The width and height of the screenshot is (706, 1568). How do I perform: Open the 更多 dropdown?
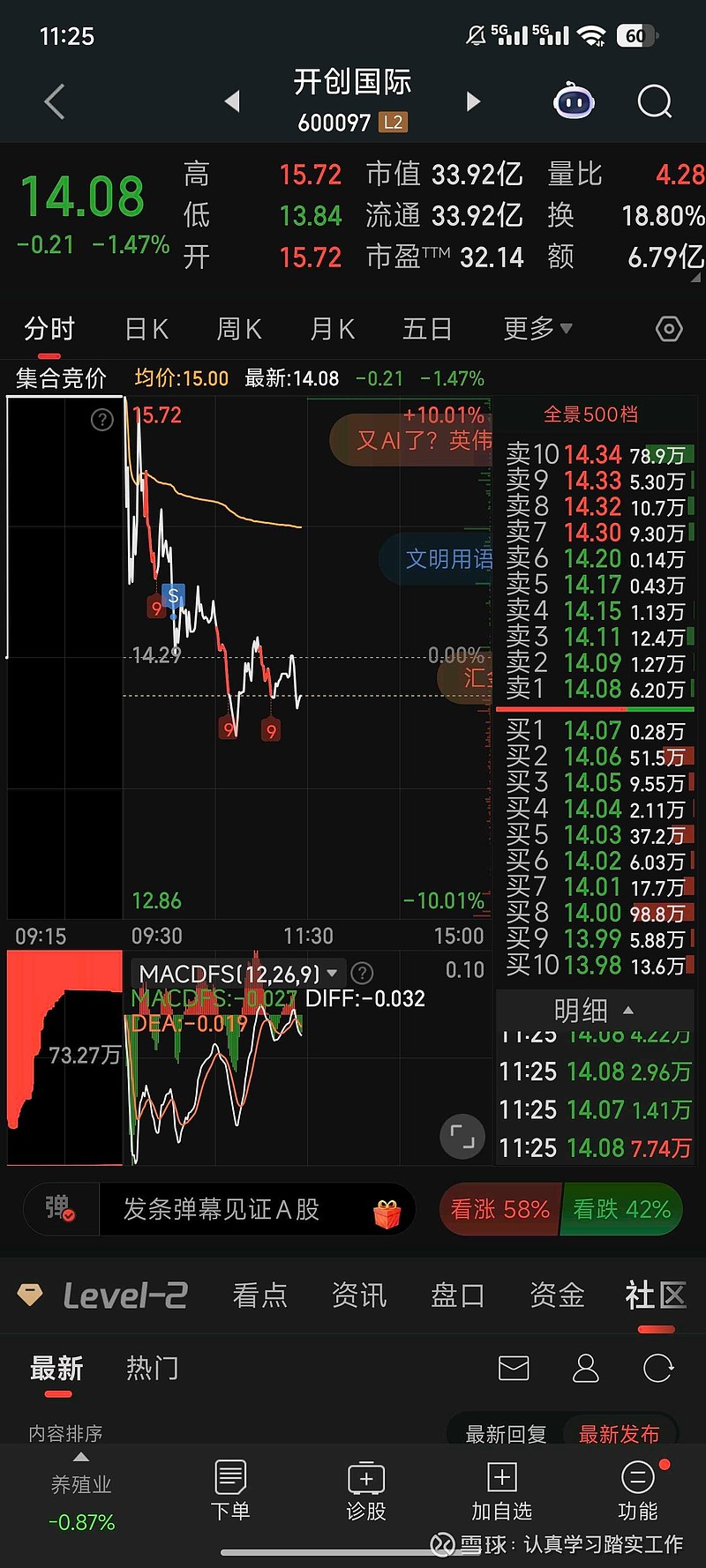point(537,328)
